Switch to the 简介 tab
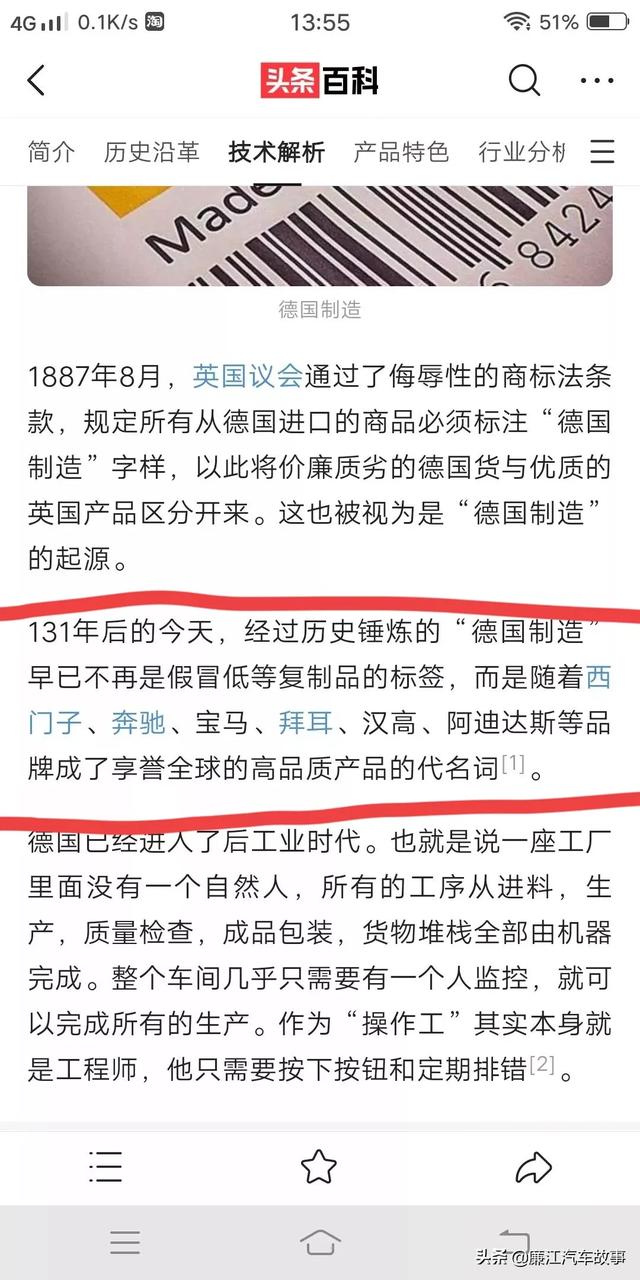This screenshot has height=1280, width=640. 51,152
